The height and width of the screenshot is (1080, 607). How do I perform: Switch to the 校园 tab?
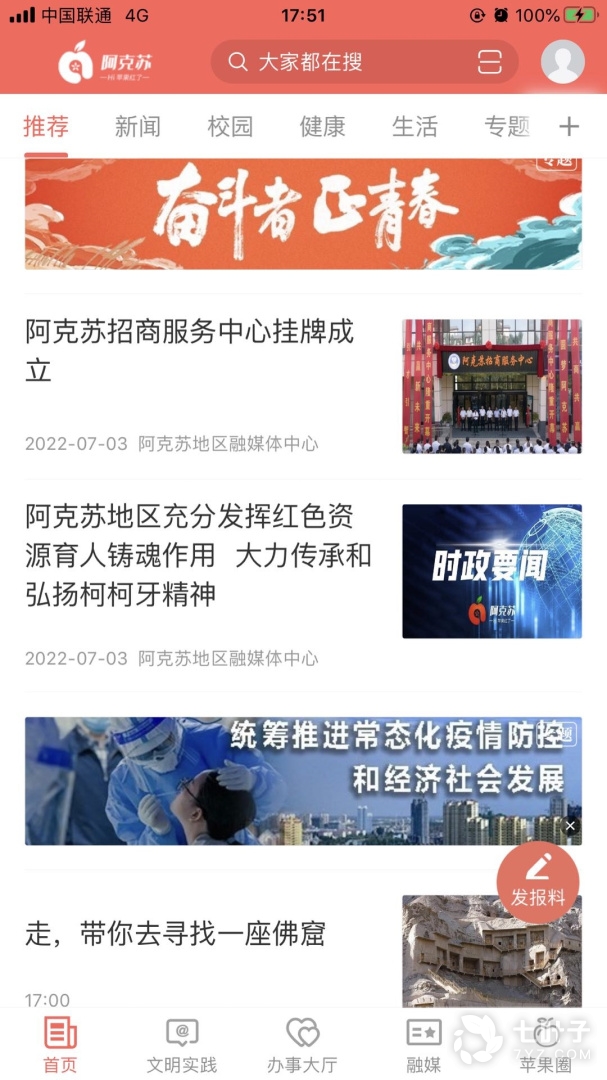230,127
